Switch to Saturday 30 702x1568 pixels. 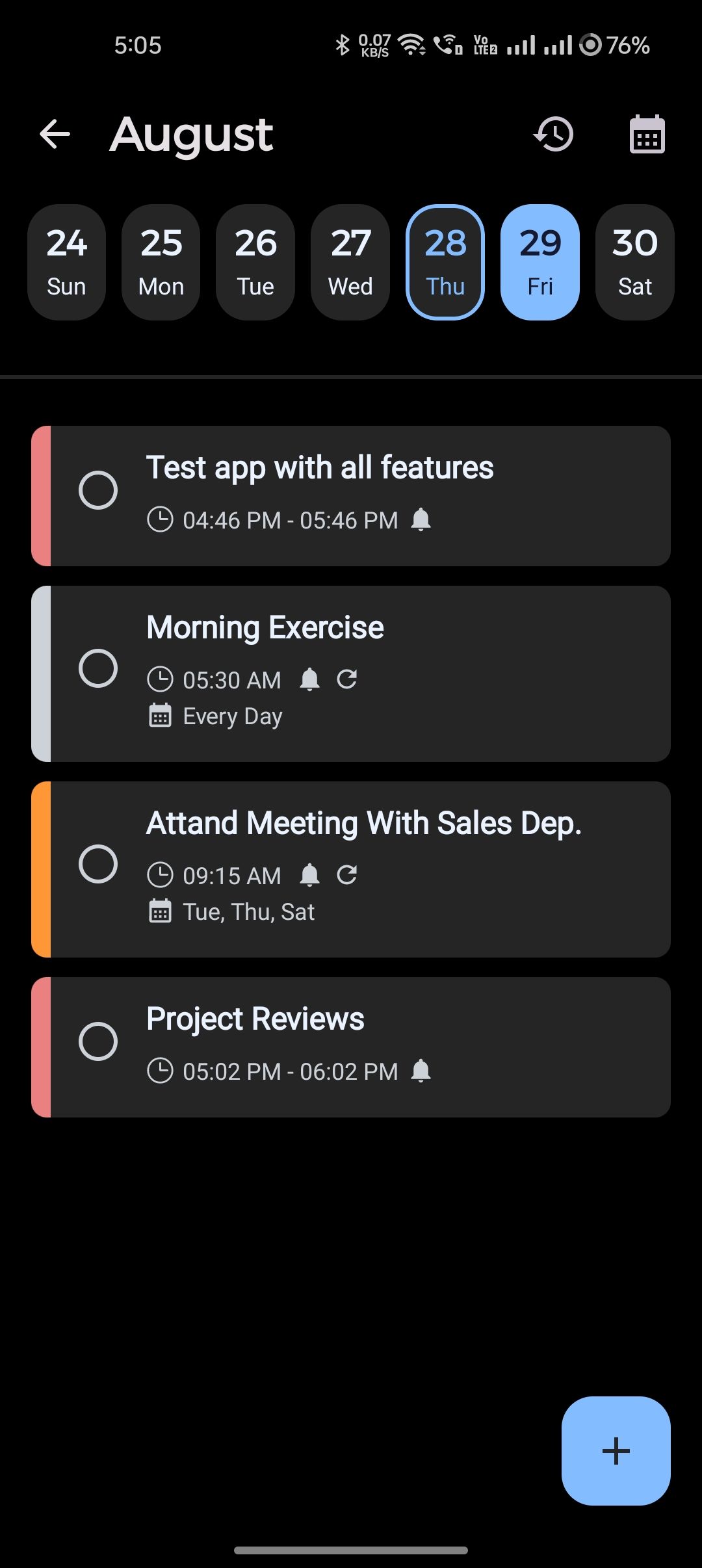[635, 262]
